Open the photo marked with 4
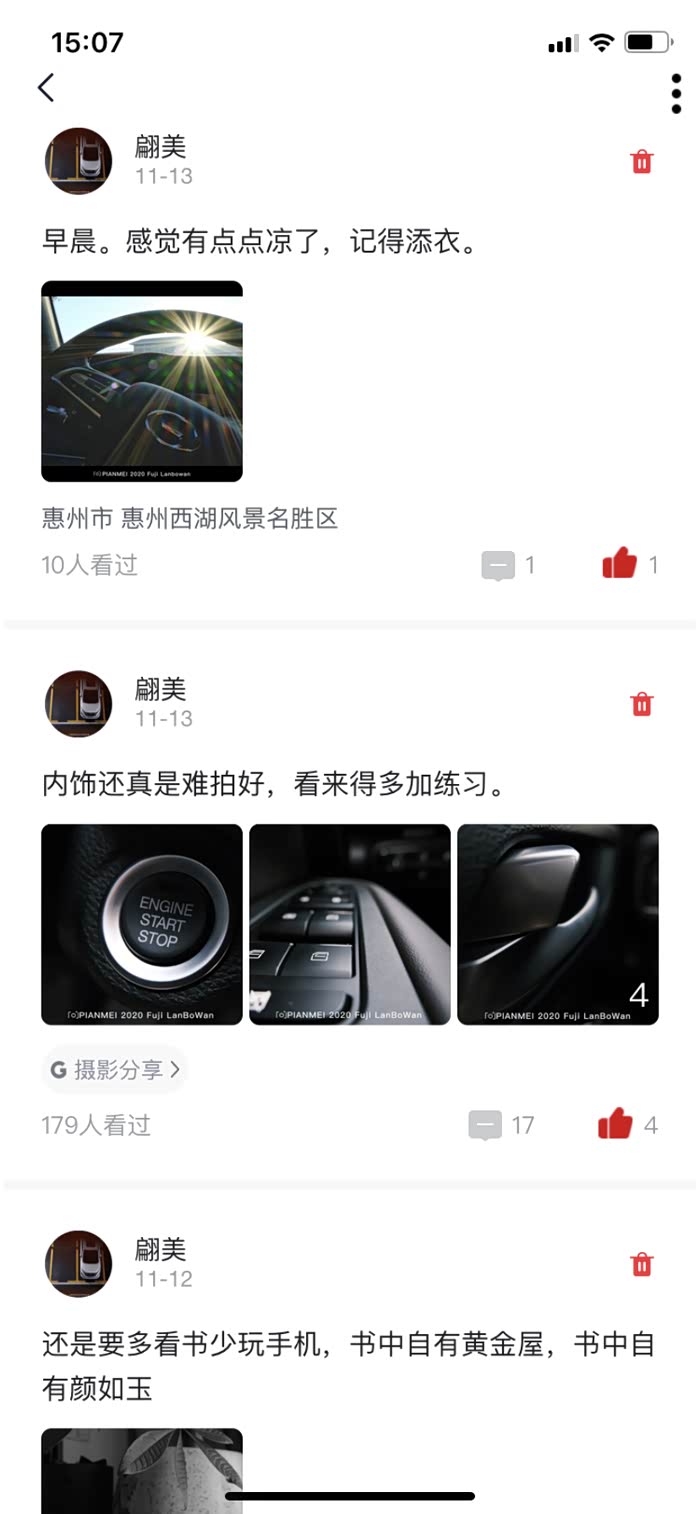 558,924
